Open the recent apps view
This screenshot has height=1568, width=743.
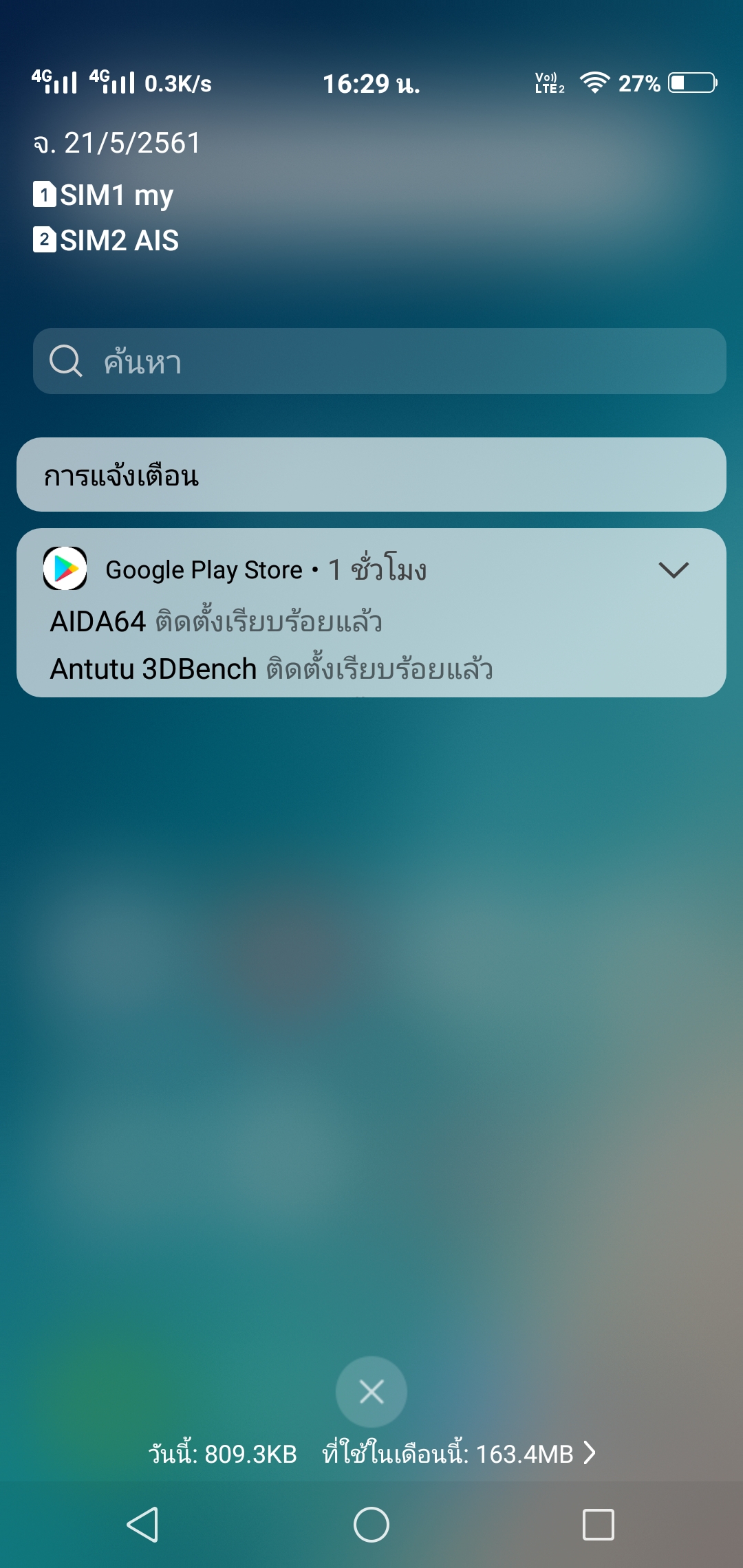598,1525
